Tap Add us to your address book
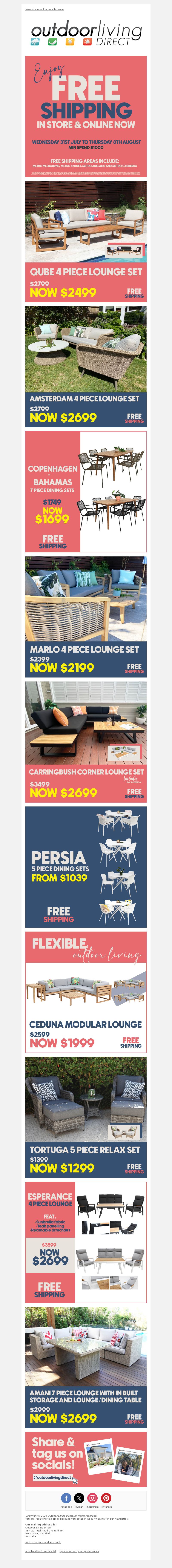The width and height of the screenshot is (172, 1568). coord(43,1542)
